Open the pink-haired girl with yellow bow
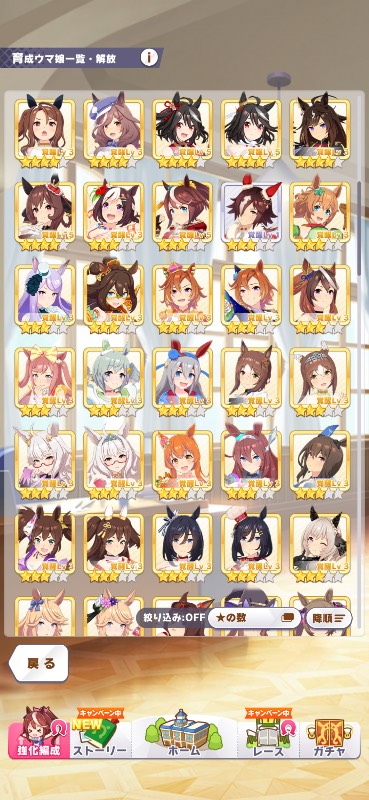The width and height of the screenshot is (369, 800). coord(45,378)
